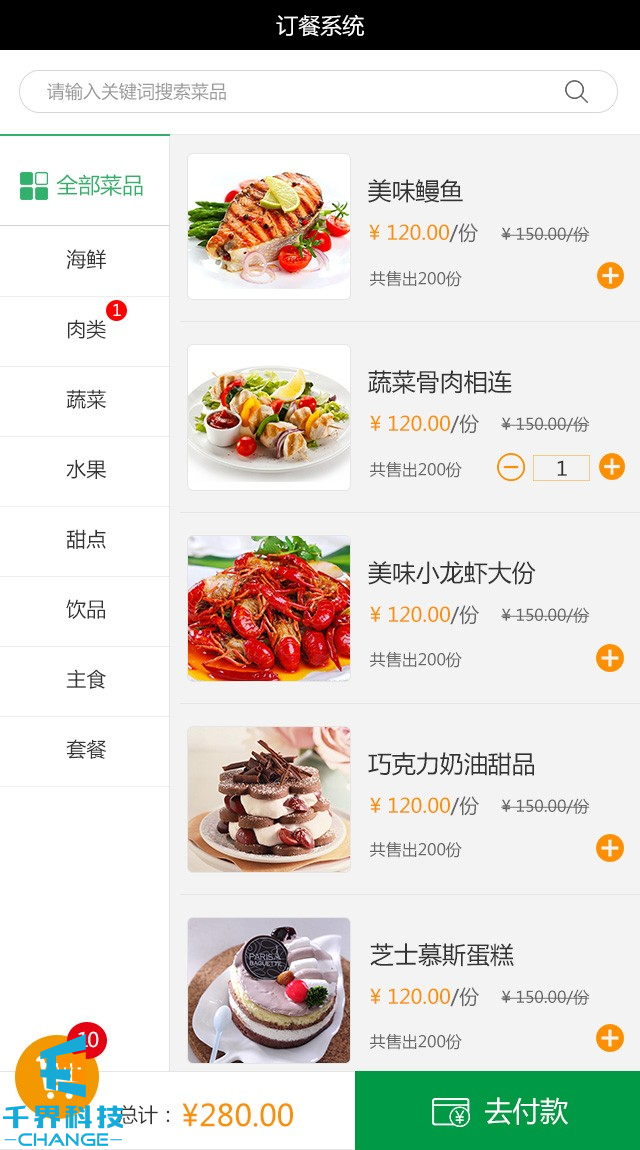Open the 甜点 category
Screen dimensions: 640x1150
coord(86,540)
